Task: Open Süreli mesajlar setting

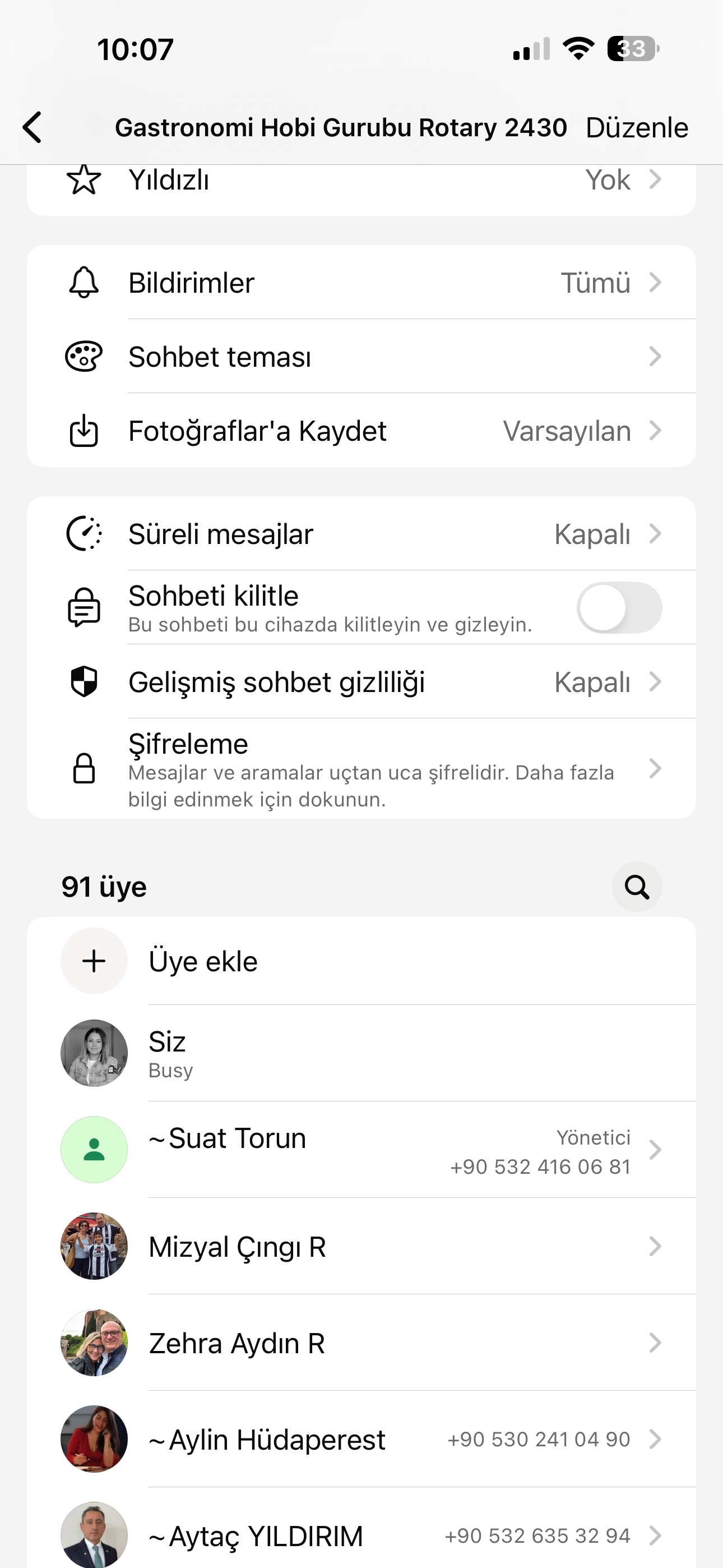Action: tap(360, 534)
